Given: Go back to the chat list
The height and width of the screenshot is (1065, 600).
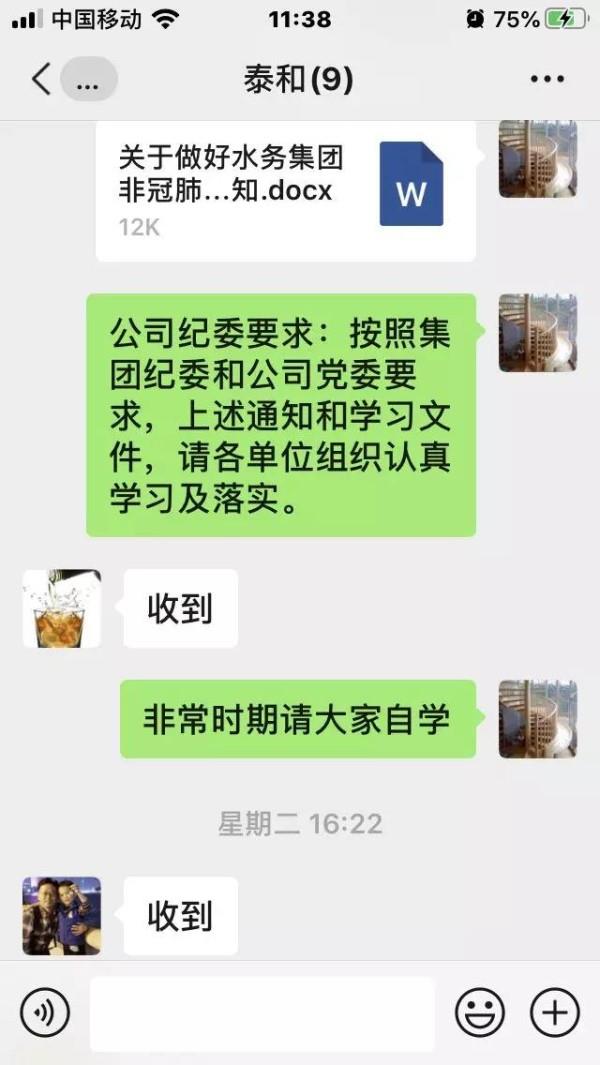Looking at the screenshot, I should 40,79.
